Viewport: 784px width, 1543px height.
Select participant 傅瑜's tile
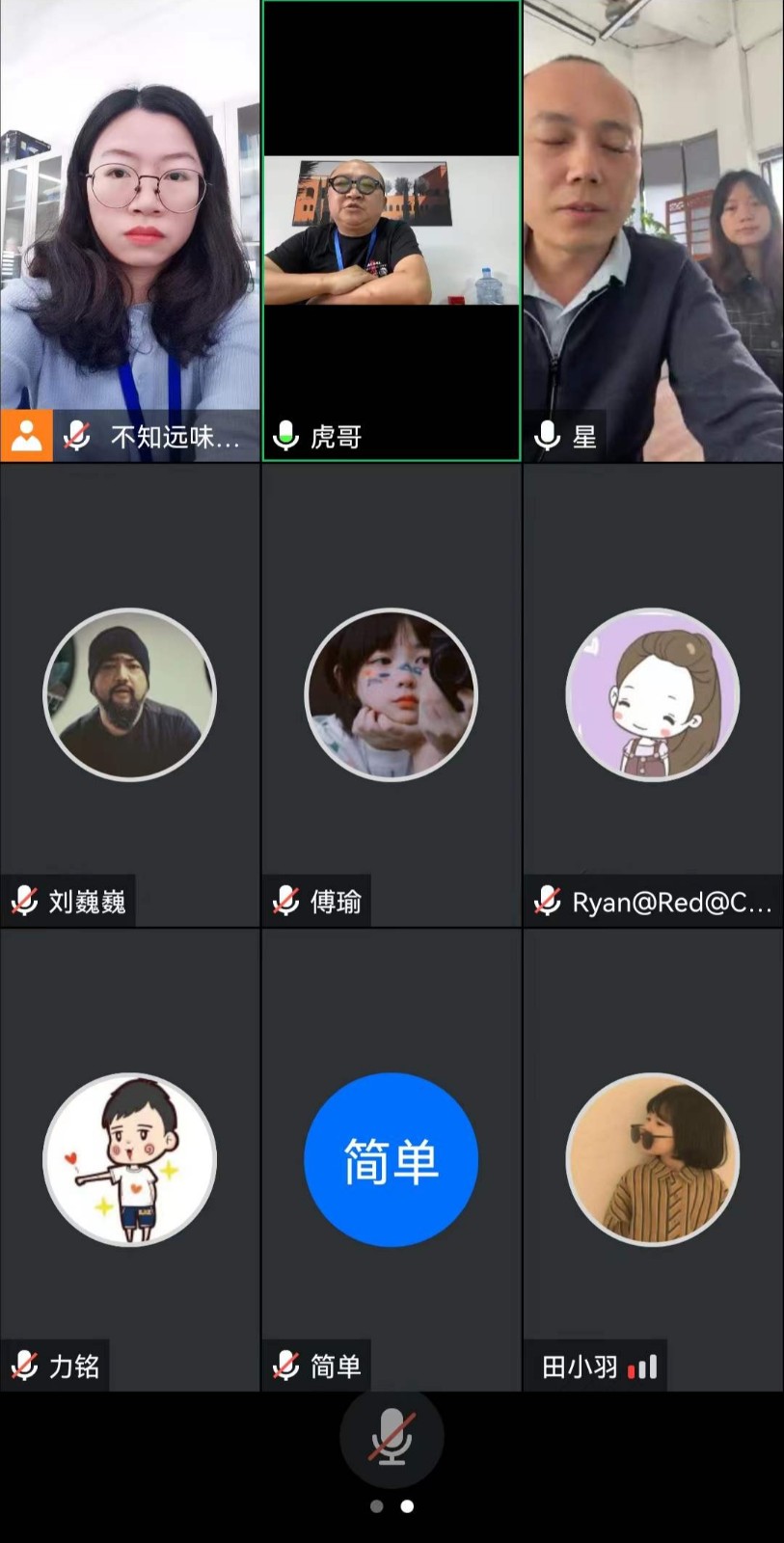[x=392, y=694]
